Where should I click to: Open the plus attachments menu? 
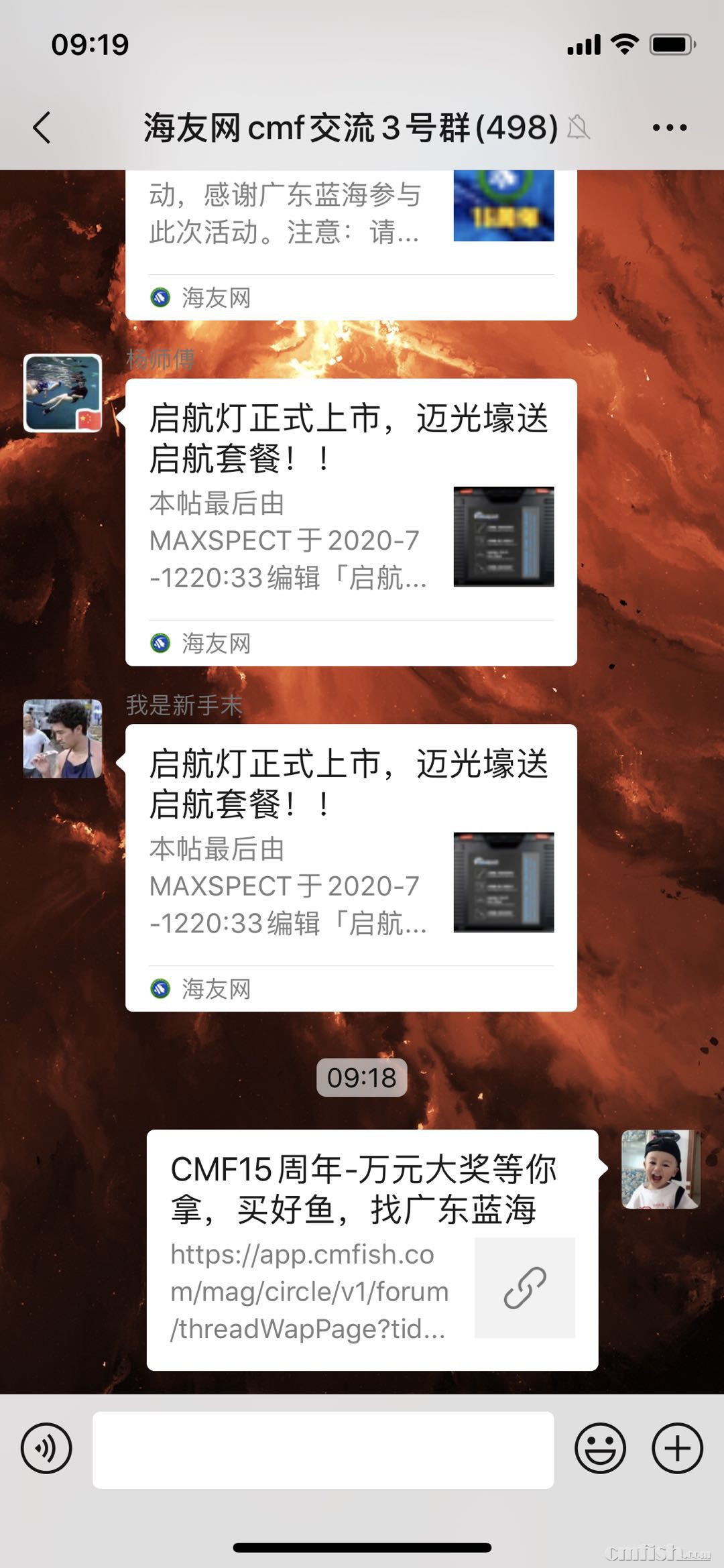677,1448
